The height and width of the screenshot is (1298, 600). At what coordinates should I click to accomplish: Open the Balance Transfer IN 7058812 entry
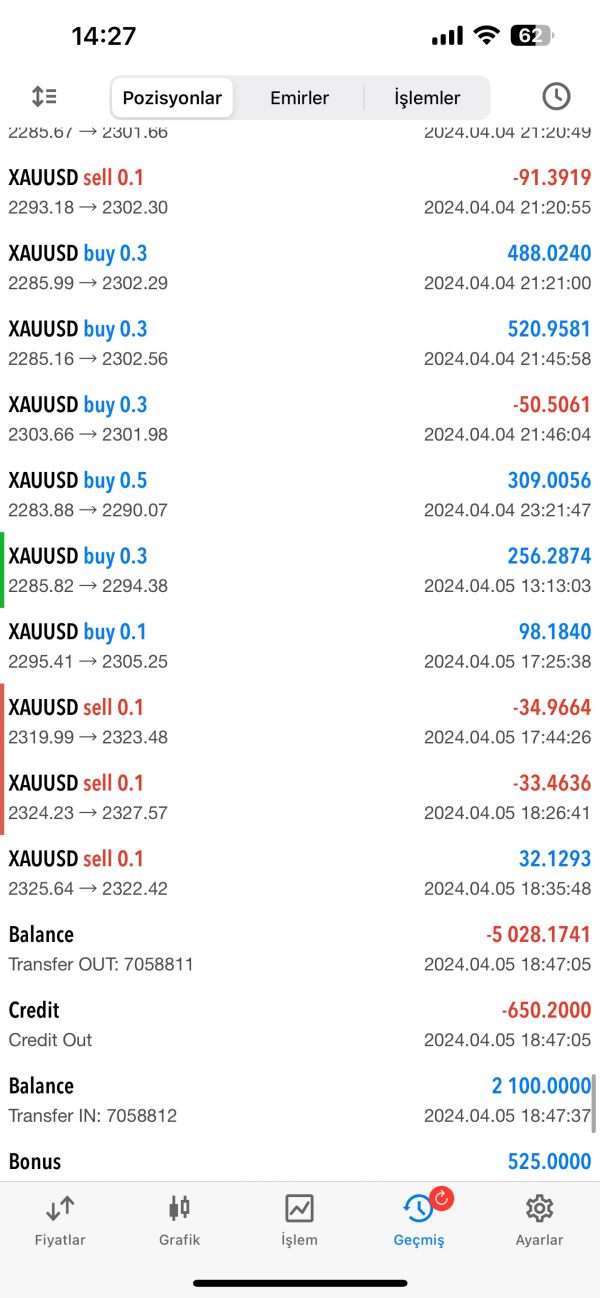[x=300, y=1100]
